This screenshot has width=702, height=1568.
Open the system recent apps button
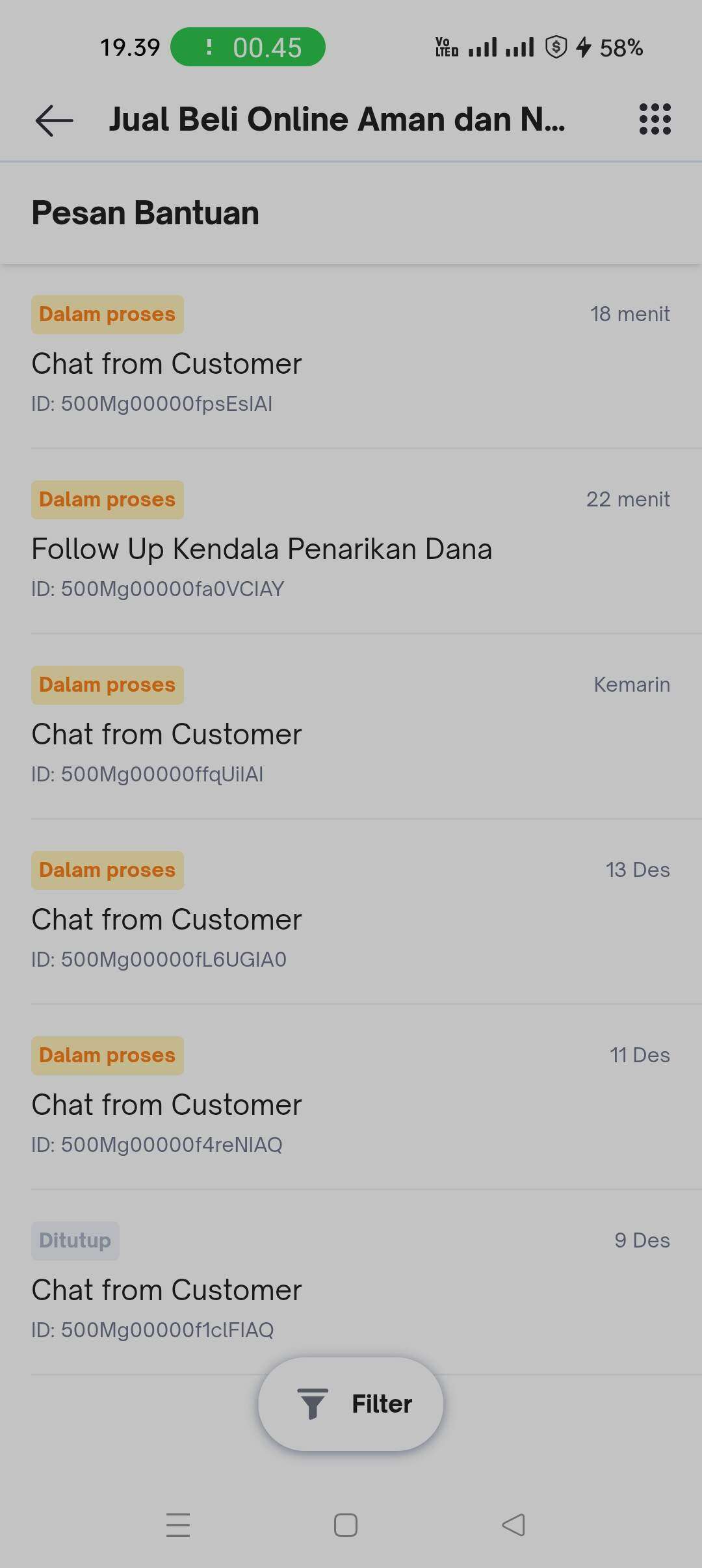coord(178,1525)
